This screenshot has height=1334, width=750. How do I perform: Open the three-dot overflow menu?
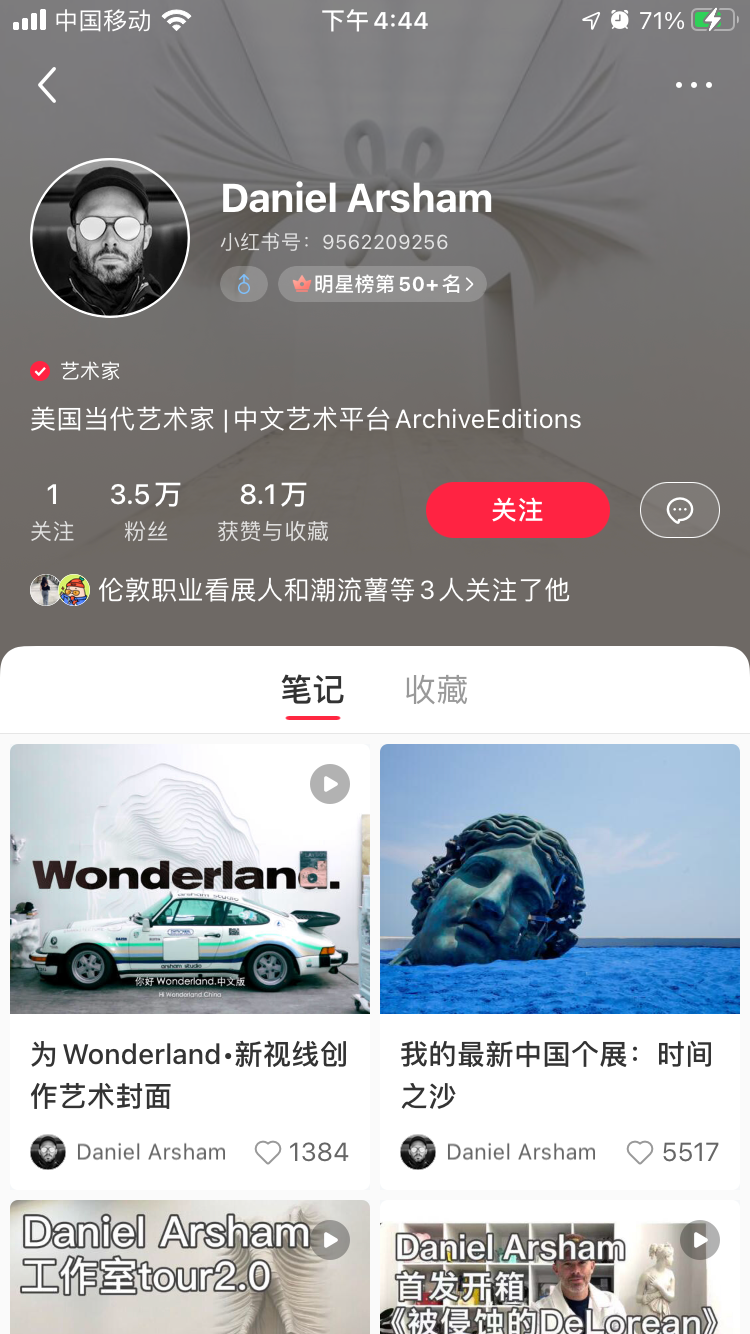[x=693, y=85]
